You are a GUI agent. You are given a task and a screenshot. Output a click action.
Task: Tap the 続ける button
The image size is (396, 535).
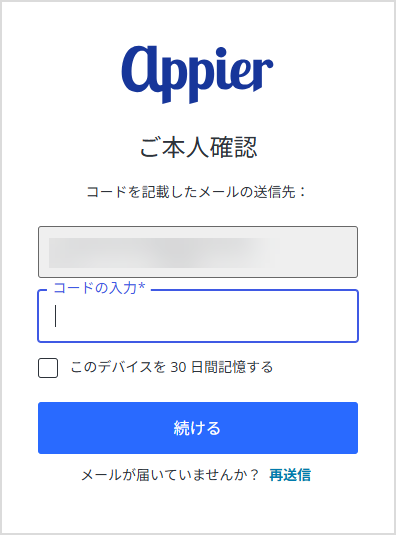coord(198,428)
